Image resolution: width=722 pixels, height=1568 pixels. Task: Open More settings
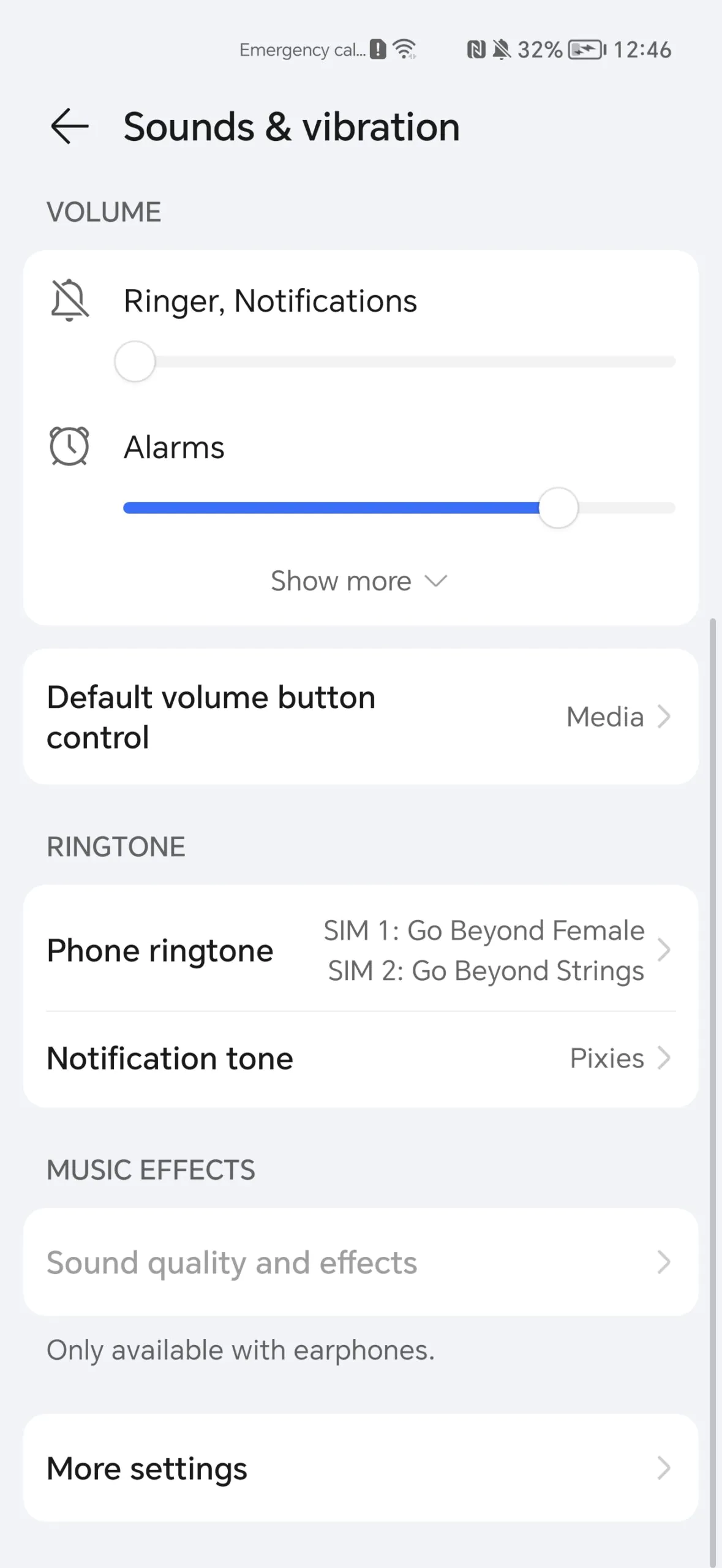(361, 1468)
